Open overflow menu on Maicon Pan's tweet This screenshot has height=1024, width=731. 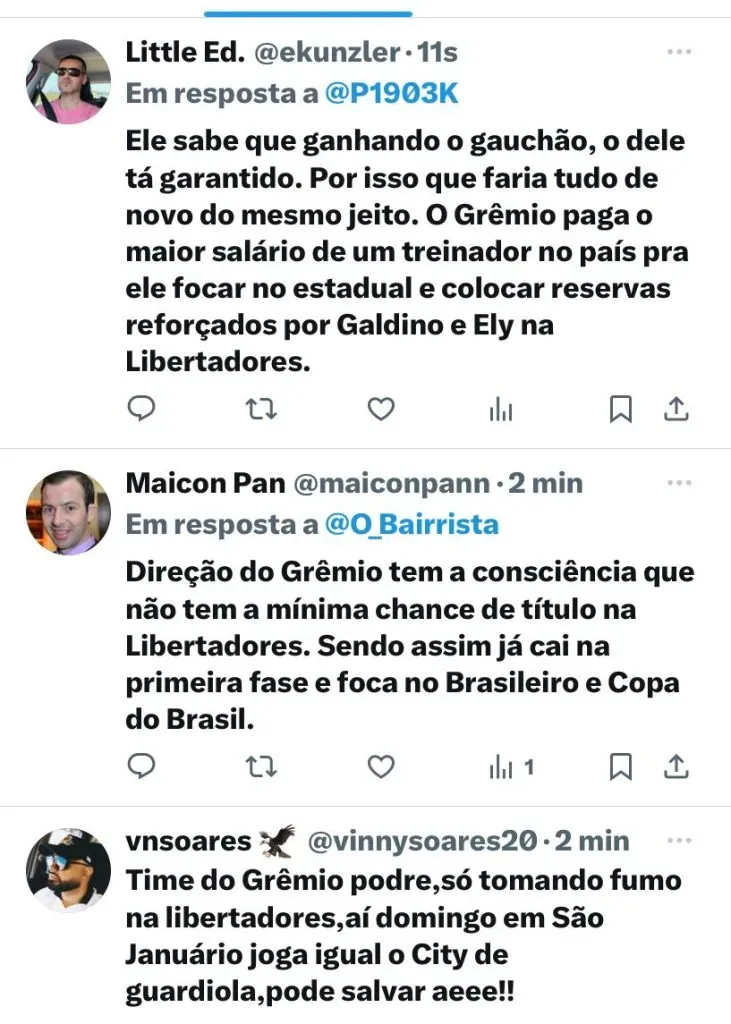[679, 483]
